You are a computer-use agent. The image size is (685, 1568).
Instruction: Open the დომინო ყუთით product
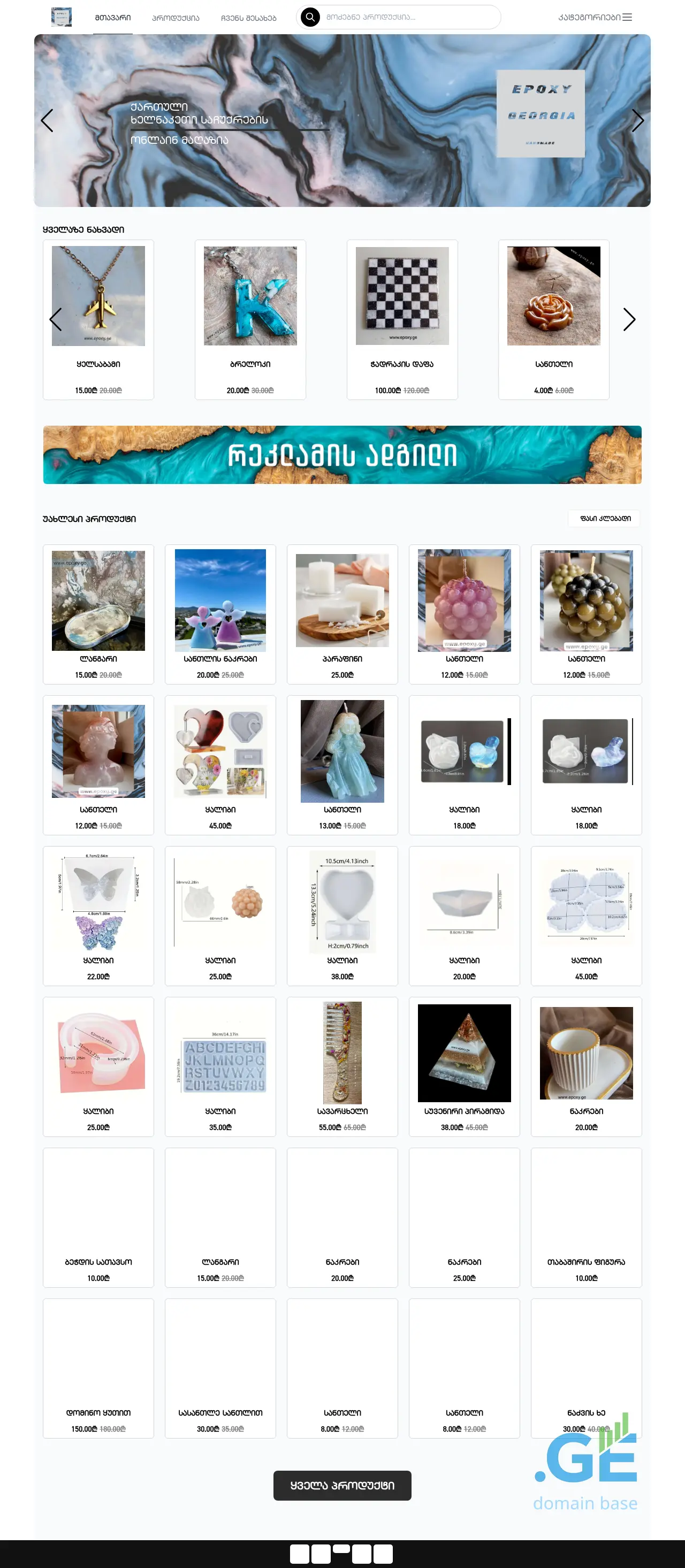coord(98,1368)
